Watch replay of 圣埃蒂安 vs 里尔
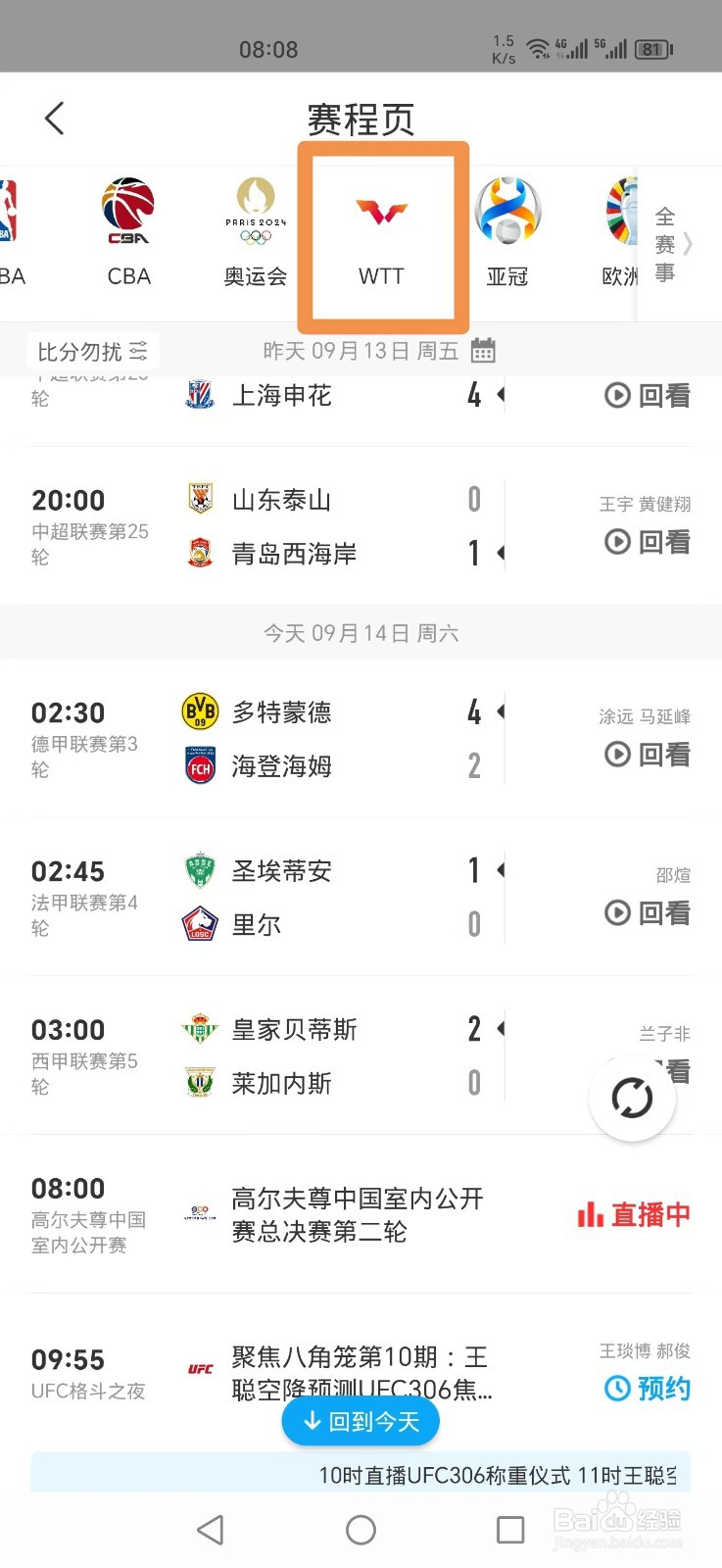The height and width of the screenshot is (1568, 722). pos(648,912)
